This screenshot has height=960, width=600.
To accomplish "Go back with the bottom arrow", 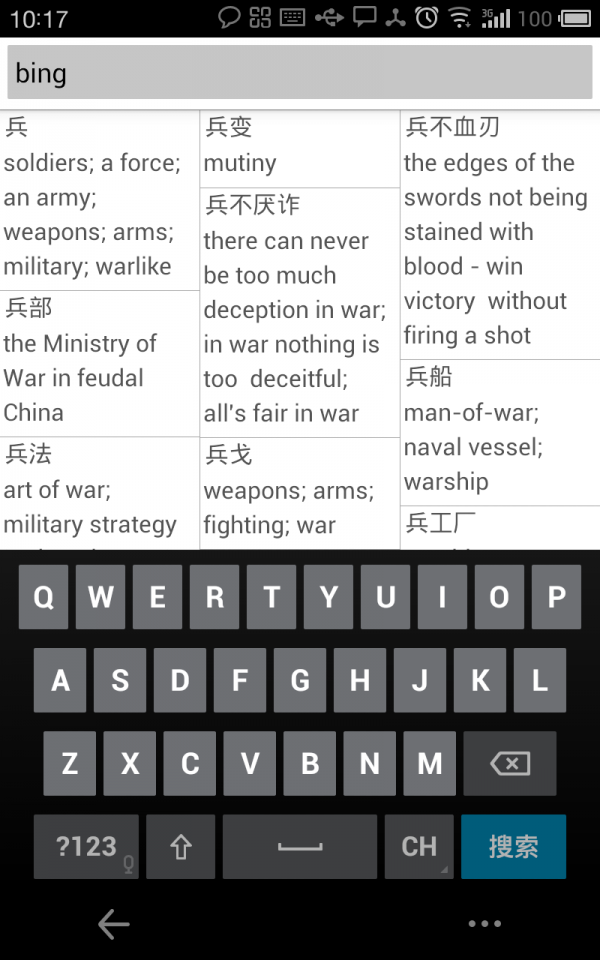I will pyautogui.click(x=113, y=924).
